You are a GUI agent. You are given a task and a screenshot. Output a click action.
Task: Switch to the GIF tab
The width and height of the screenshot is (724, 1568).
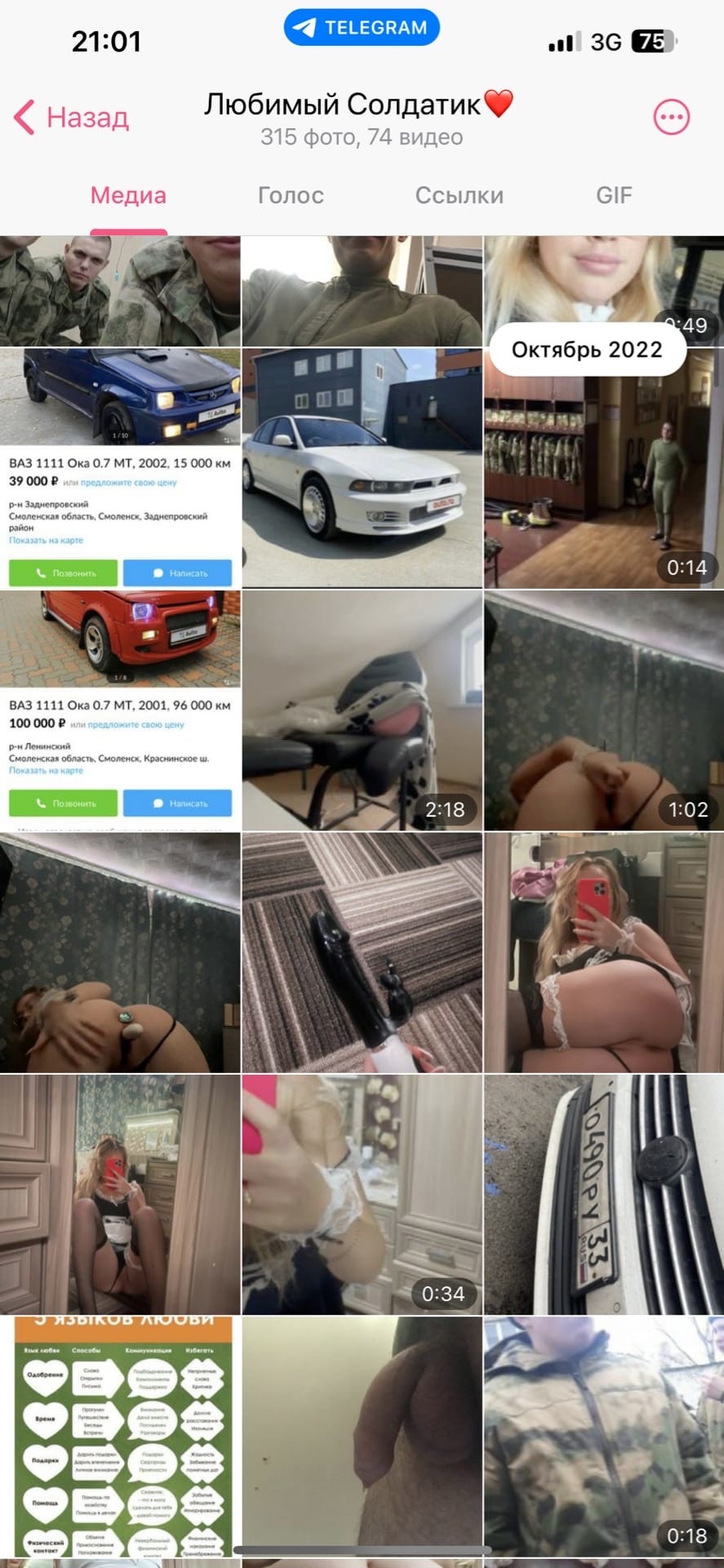613,196
